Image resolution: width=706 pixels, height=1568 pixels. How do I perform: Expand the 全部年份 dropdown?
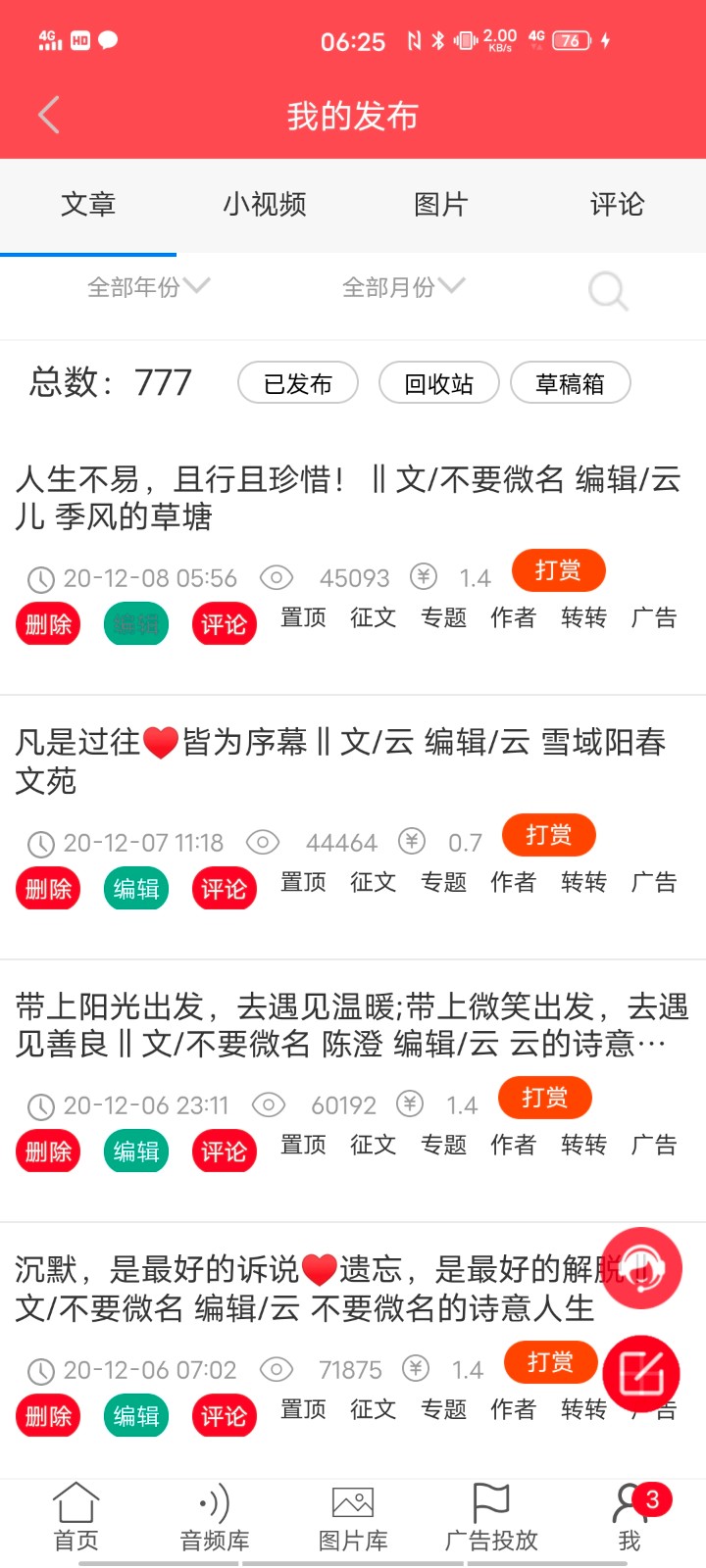[148, 286]
